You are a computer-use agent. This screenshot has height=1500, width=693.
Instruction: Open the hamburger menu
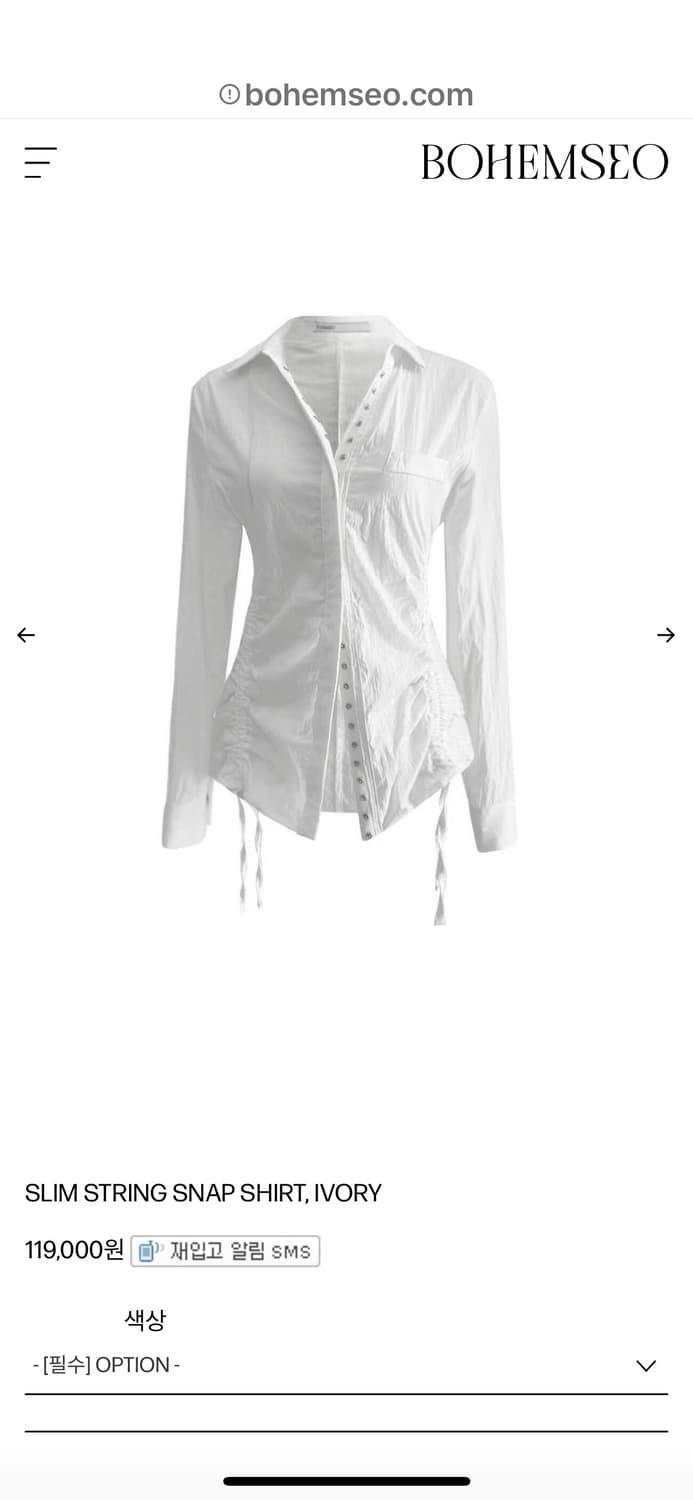coord(41,162)
